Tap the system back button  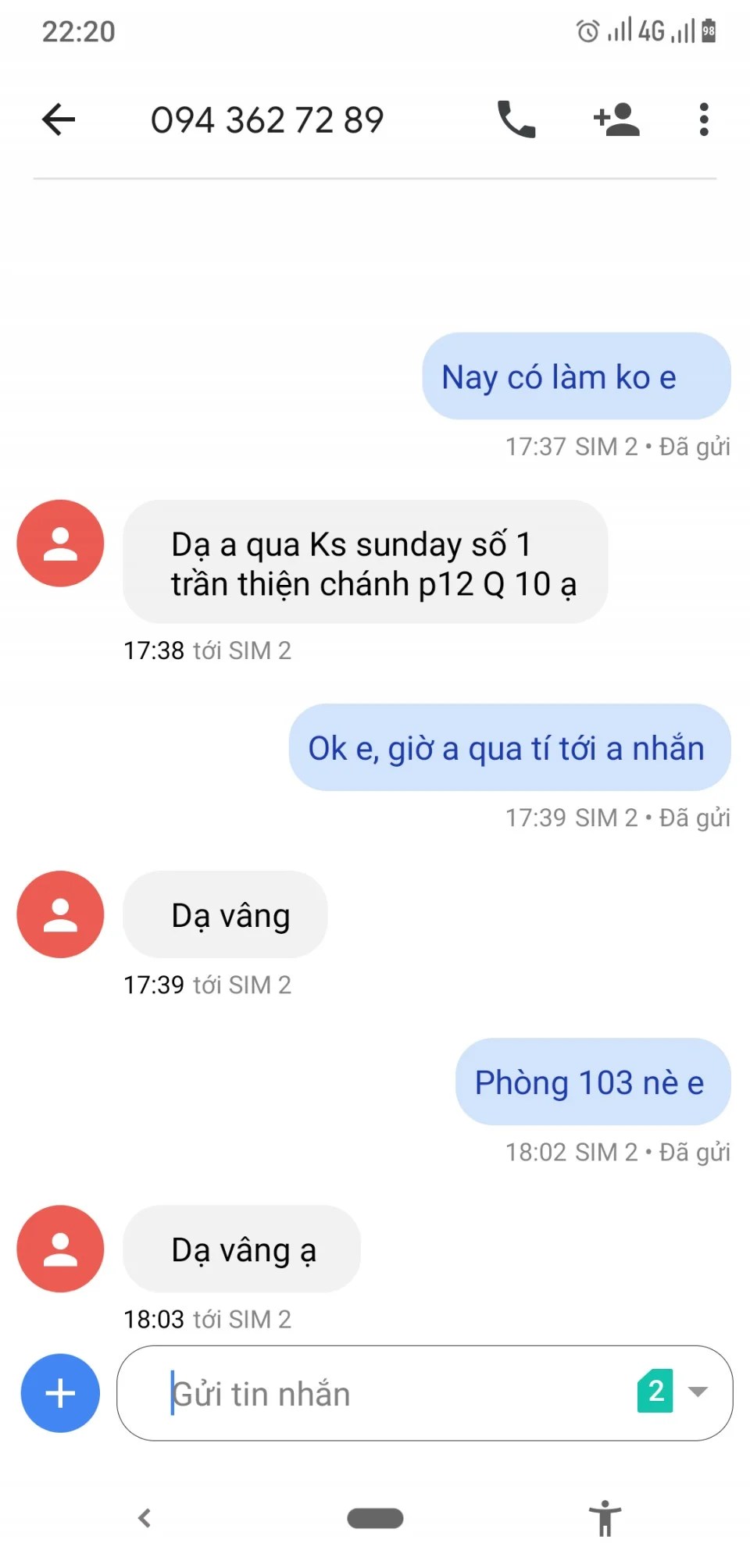pyautogui.click(x=145, y=1518)
